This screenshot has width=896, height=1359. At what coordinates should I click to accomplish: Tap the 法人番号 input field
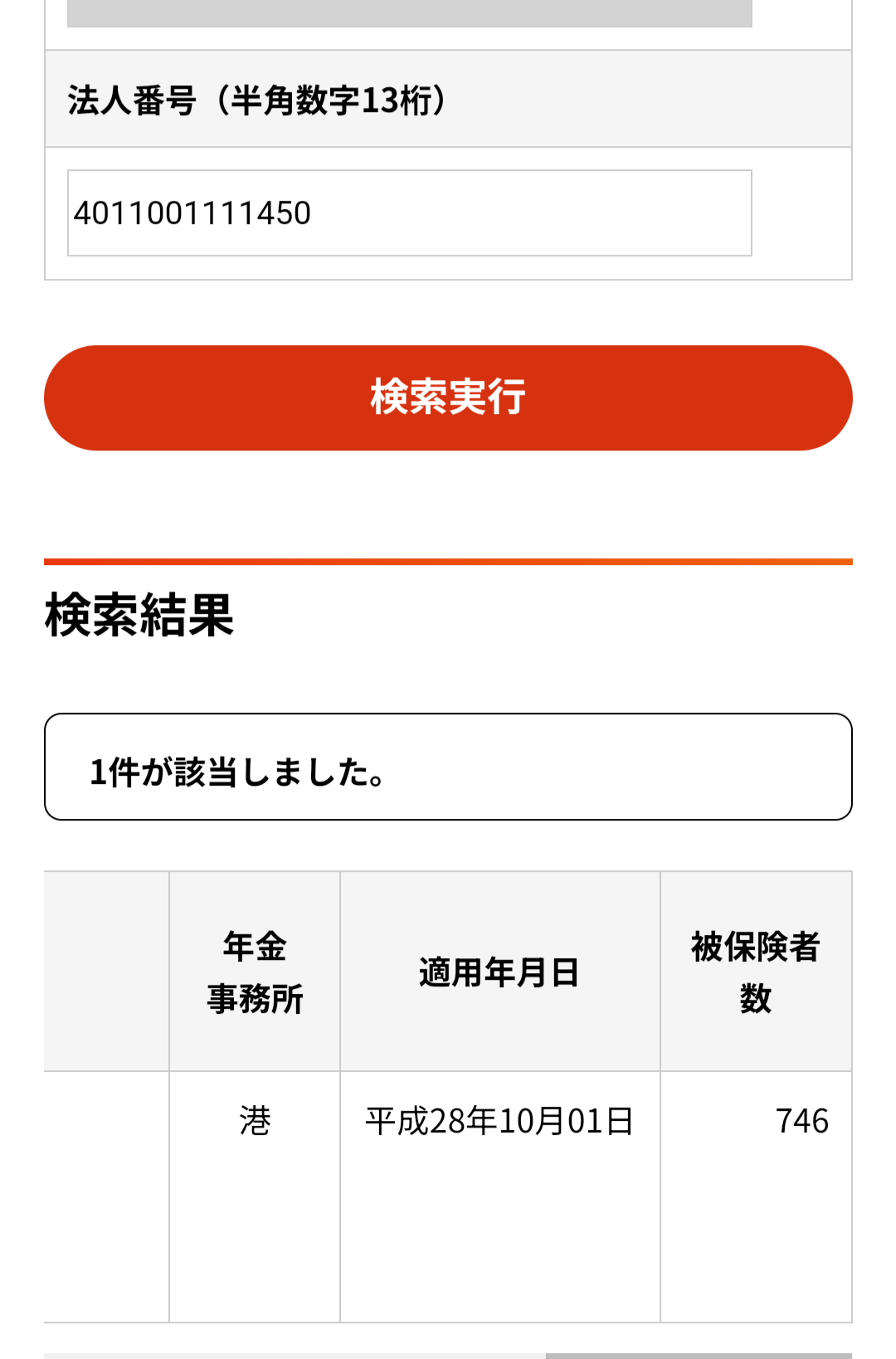coord(409,213)
